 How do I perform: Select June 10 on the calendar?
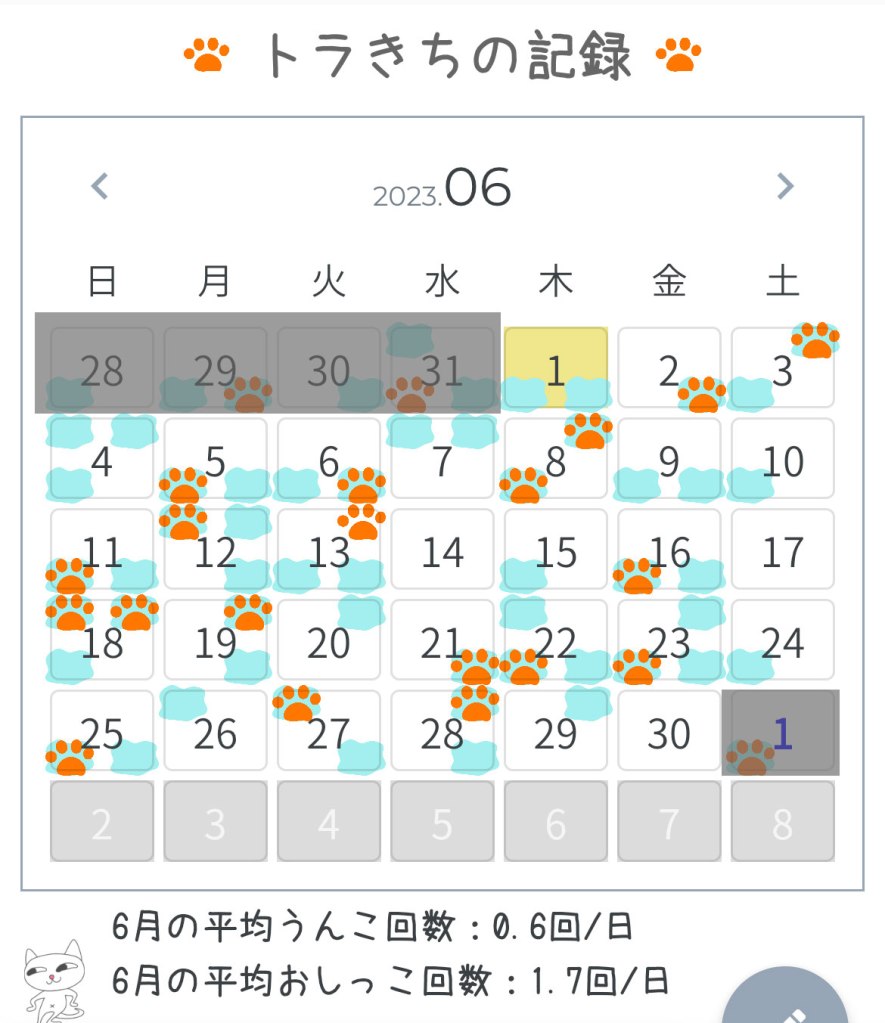click(783, 460)
